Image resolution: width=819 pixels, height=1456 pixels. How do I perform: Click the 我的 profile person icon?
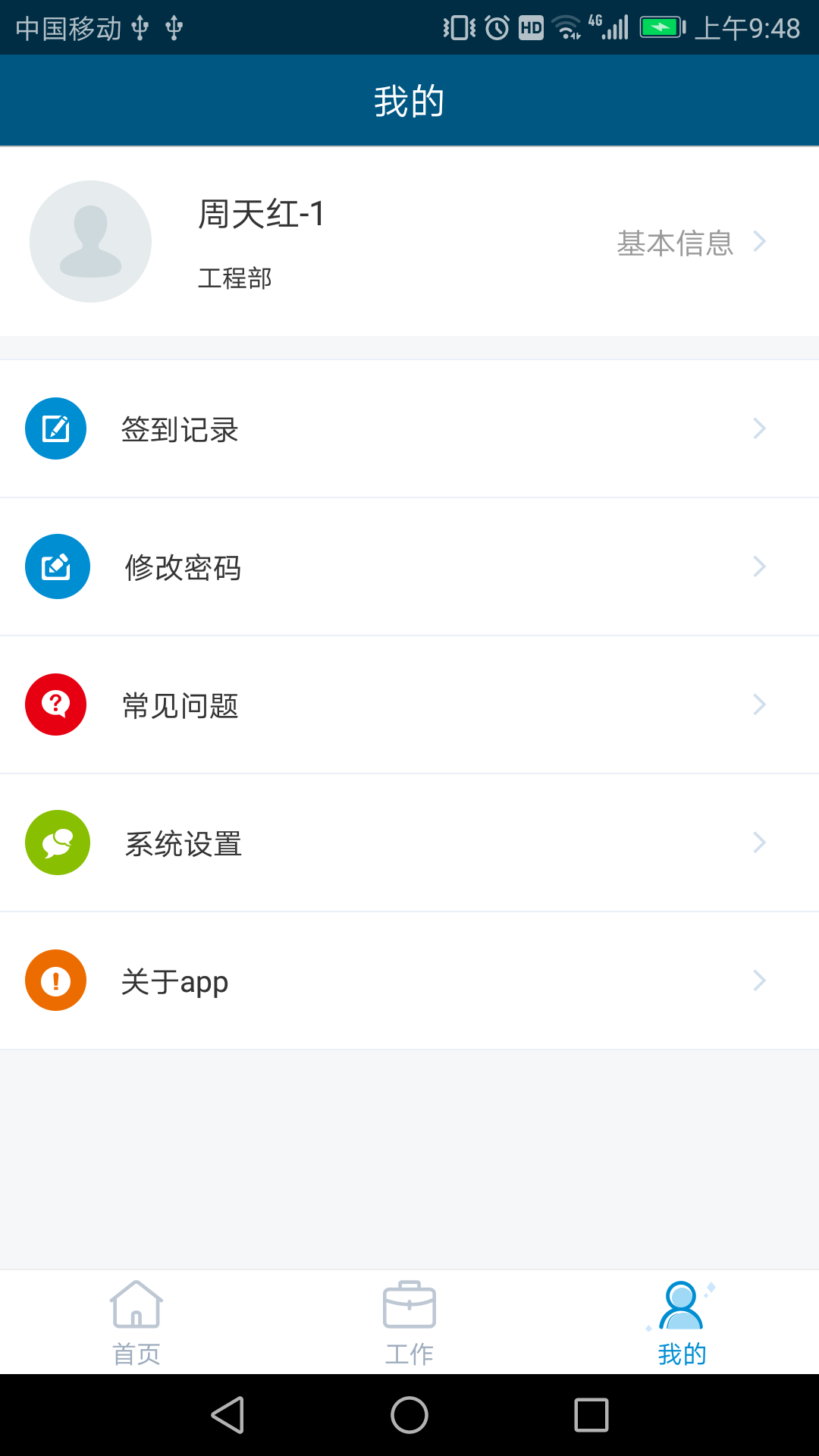tap(681, 1304)
